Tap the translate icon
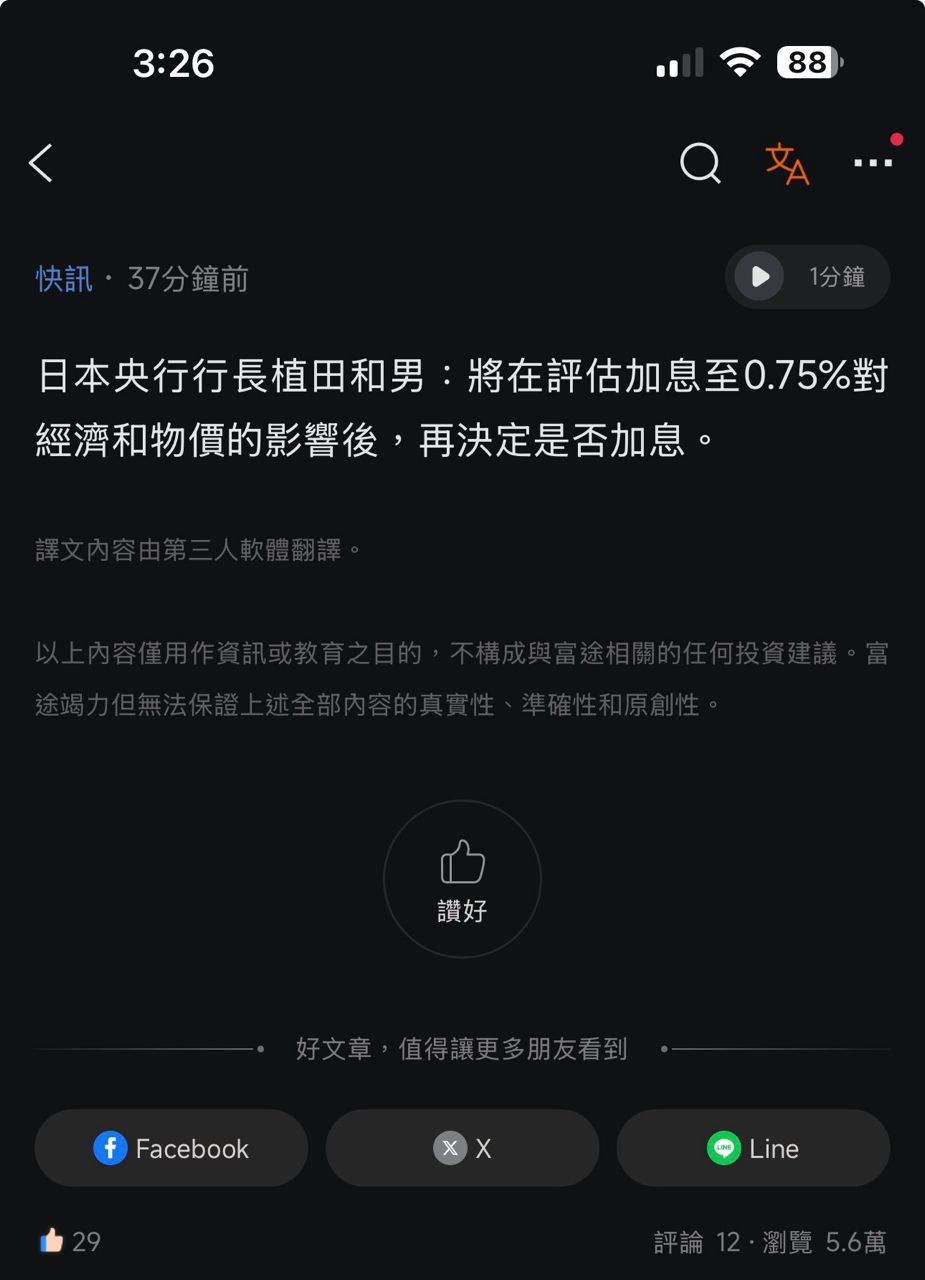The image size is (925, 1280). pos(787,163)
